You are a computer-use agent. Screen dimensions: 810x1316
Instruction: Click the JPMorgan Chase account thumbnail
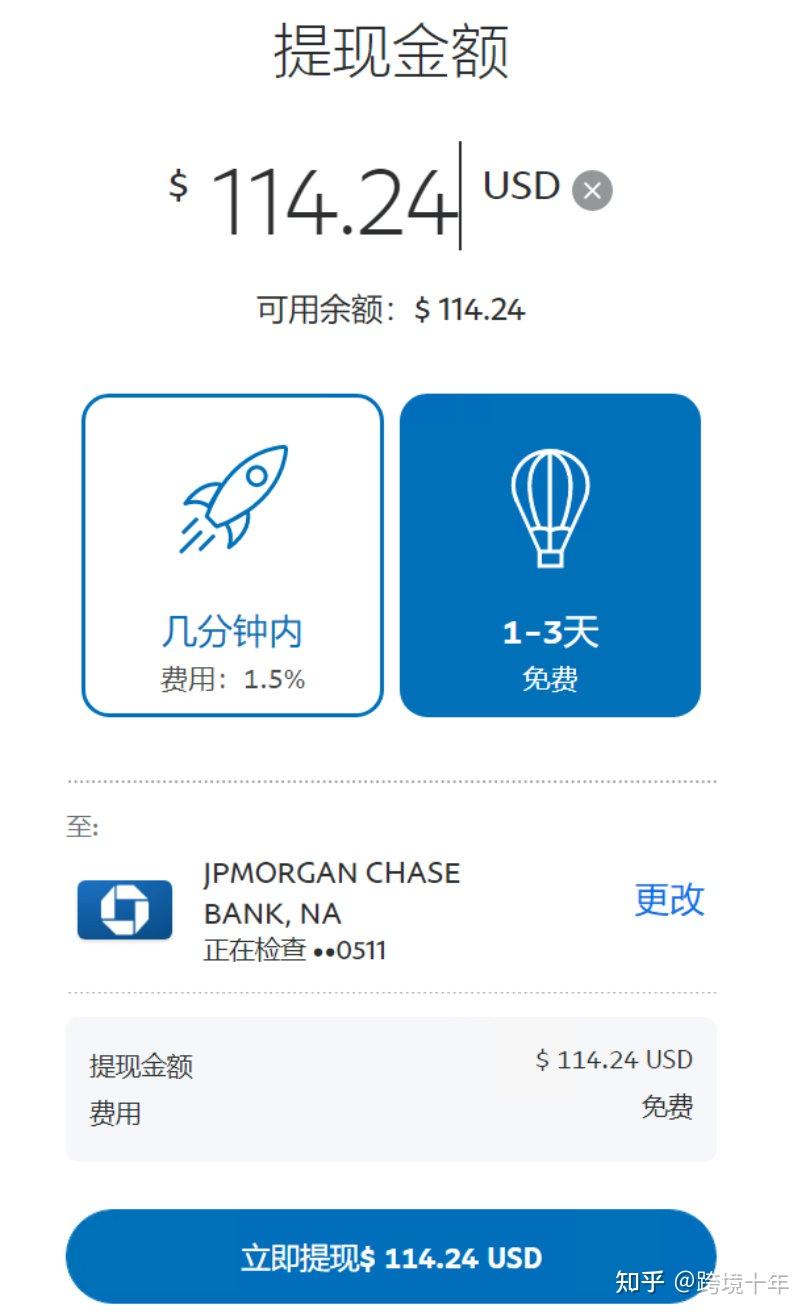[123, 909]
